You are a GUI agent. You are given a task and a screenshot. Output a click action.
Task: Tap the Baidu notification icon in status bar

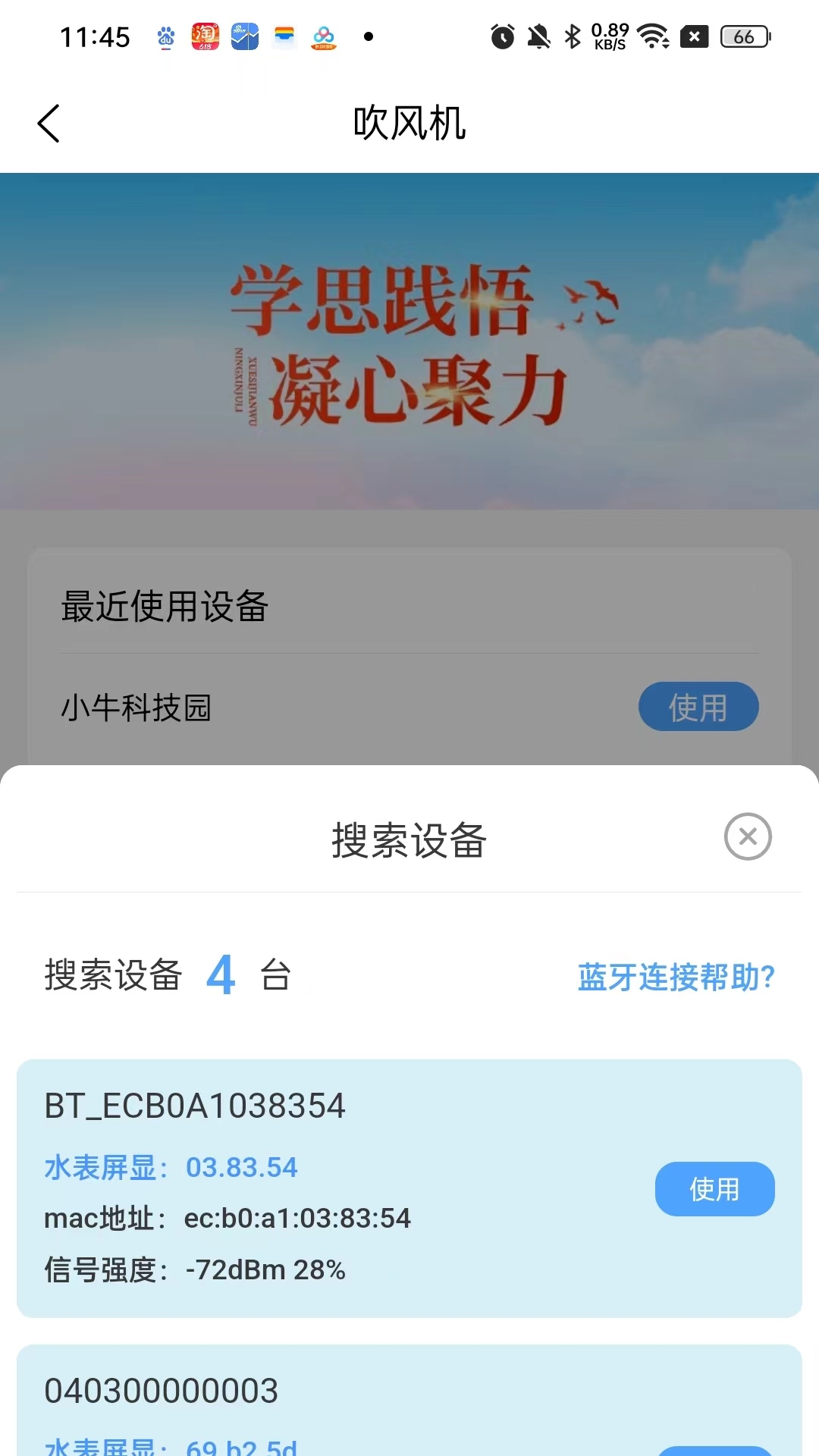click(165, 37)
